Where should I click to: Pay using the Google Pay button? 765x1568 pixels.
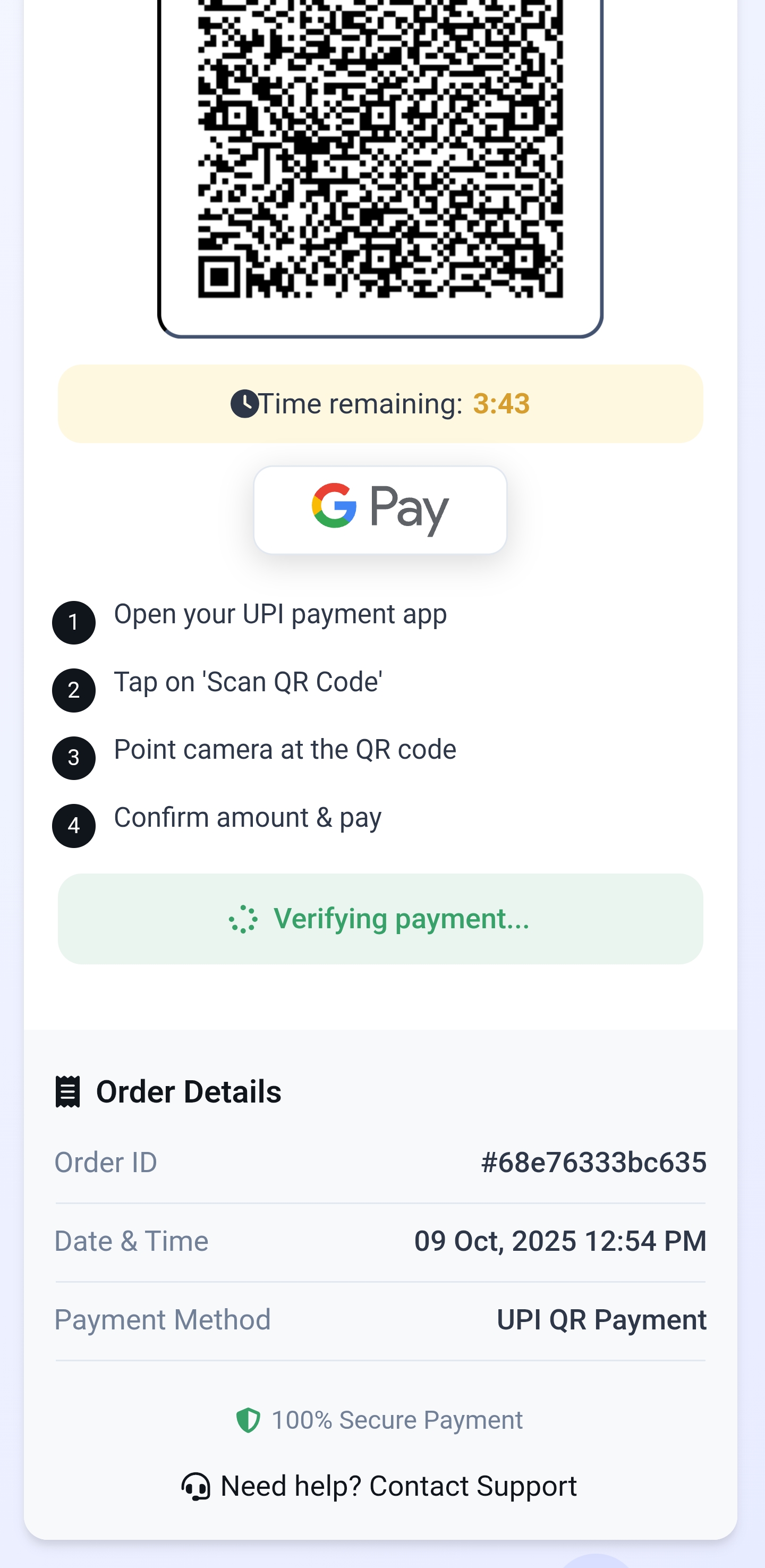pos(380,510)
